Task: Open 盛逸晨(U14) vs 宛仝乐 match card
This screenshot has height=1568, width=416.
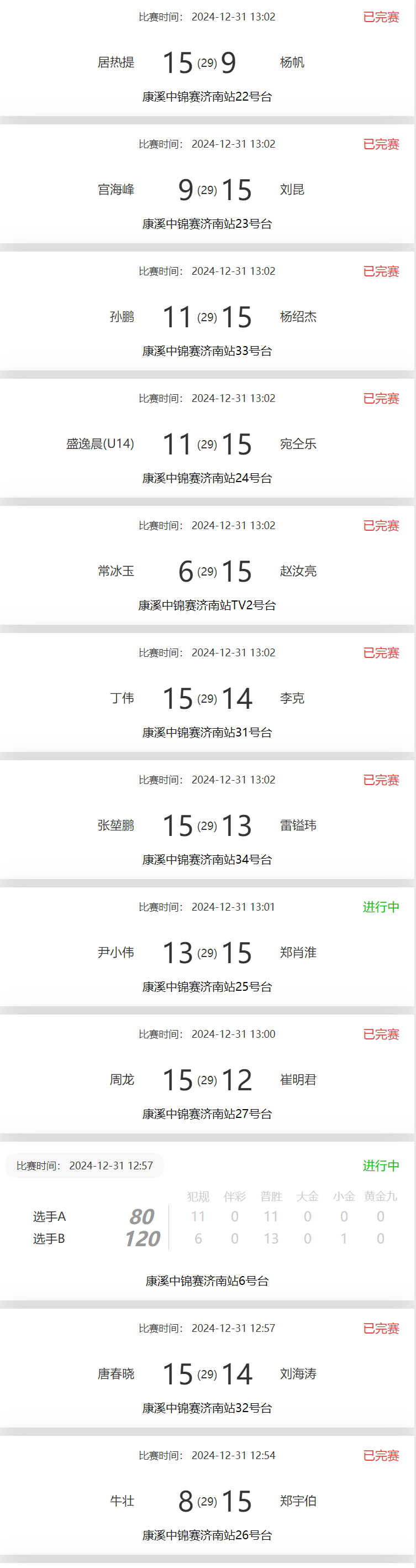Action: click(207, 444)
